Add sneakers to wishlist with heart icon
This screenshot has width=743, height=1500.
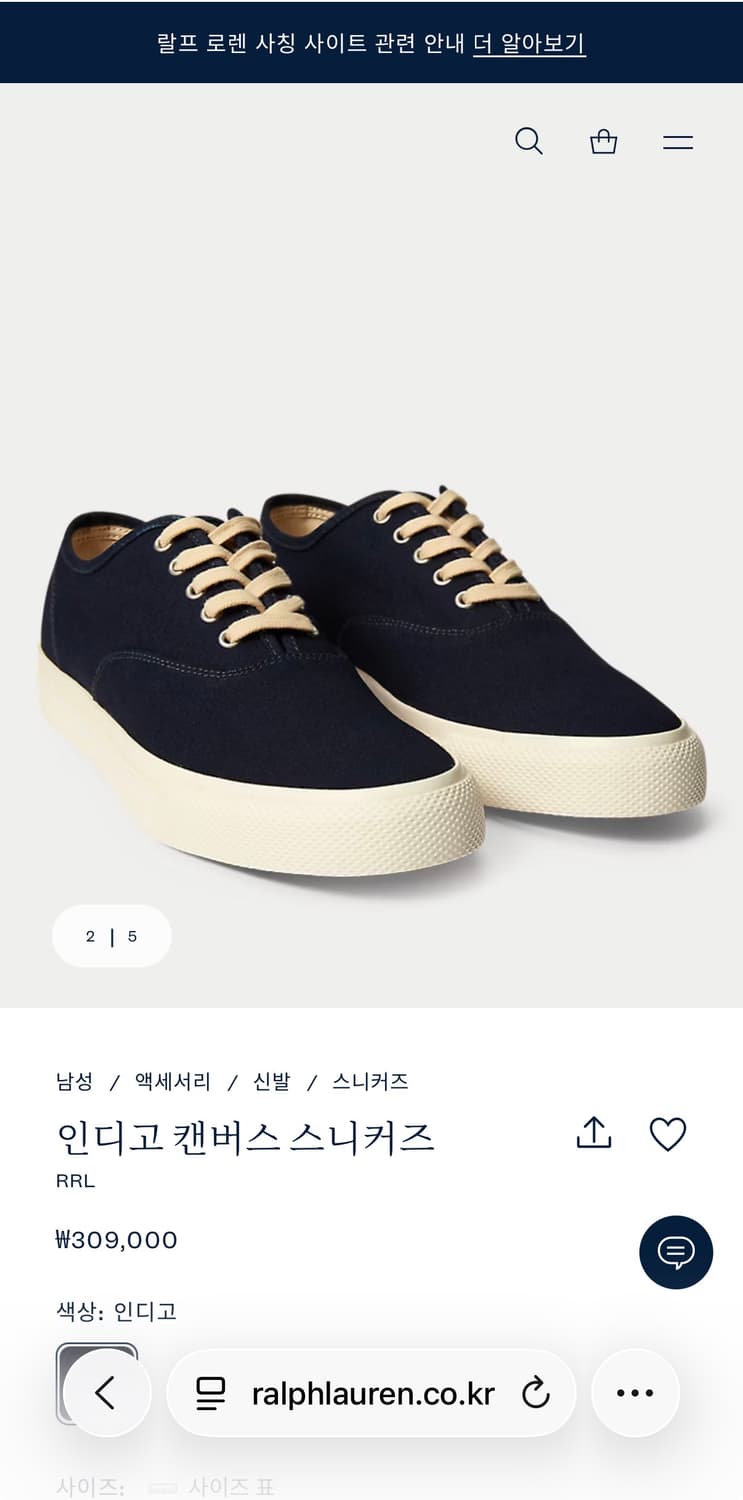pyautogui.click(x=667, y=1134)
